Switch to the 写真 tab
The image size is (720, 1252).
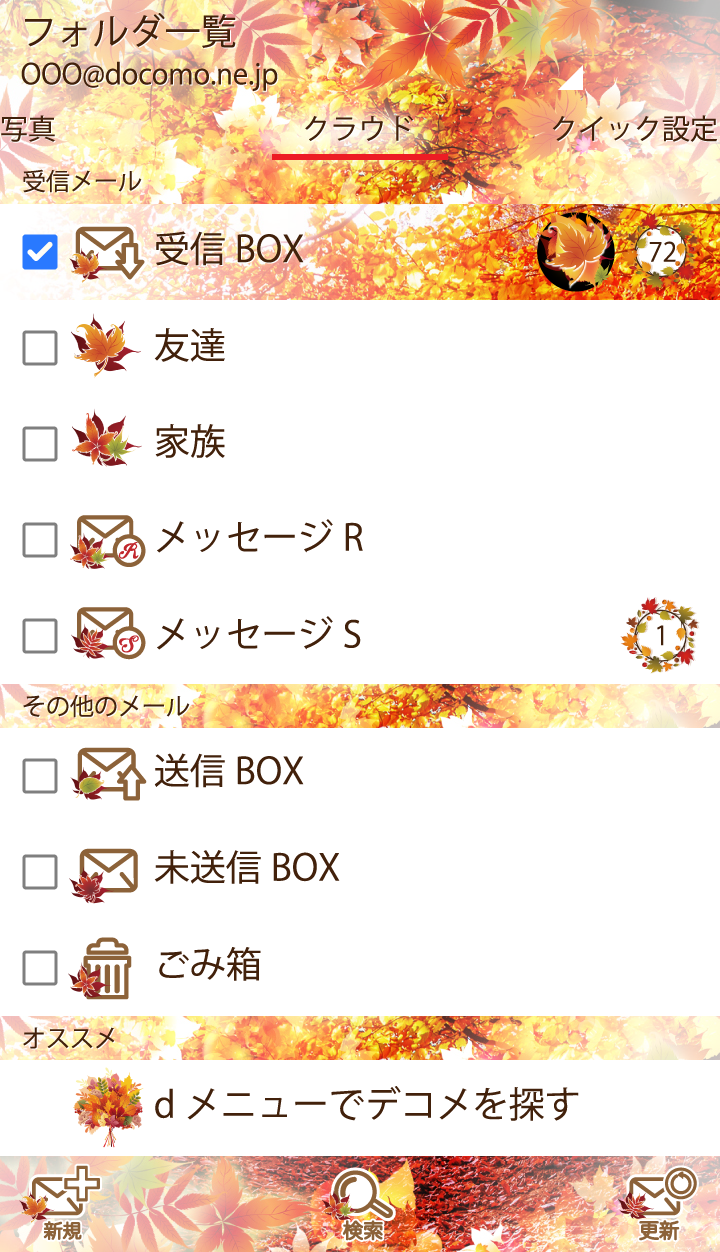click(x=28, y=130)
